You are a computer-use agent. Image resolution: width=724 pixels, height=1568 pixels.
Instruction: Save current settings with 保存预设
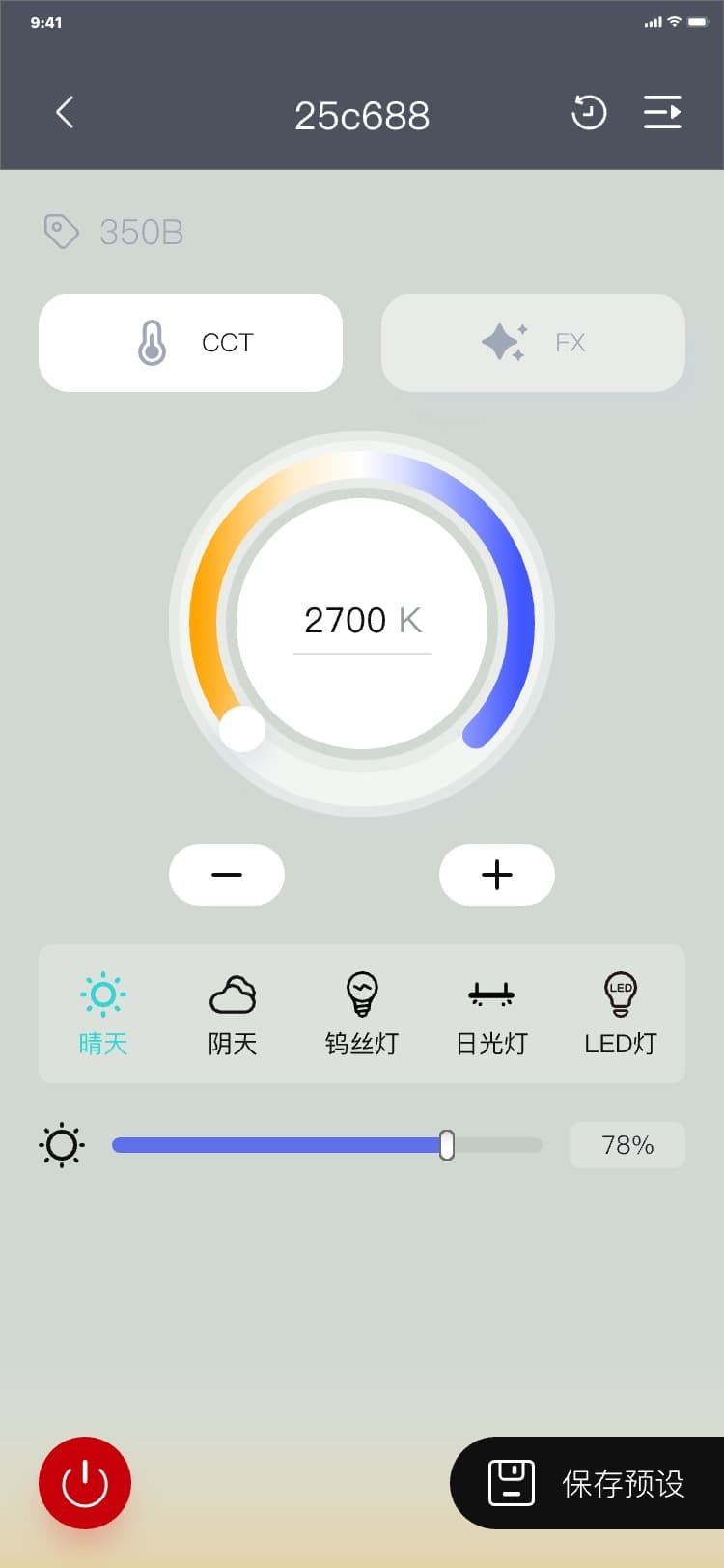(x=589, y=1483)
